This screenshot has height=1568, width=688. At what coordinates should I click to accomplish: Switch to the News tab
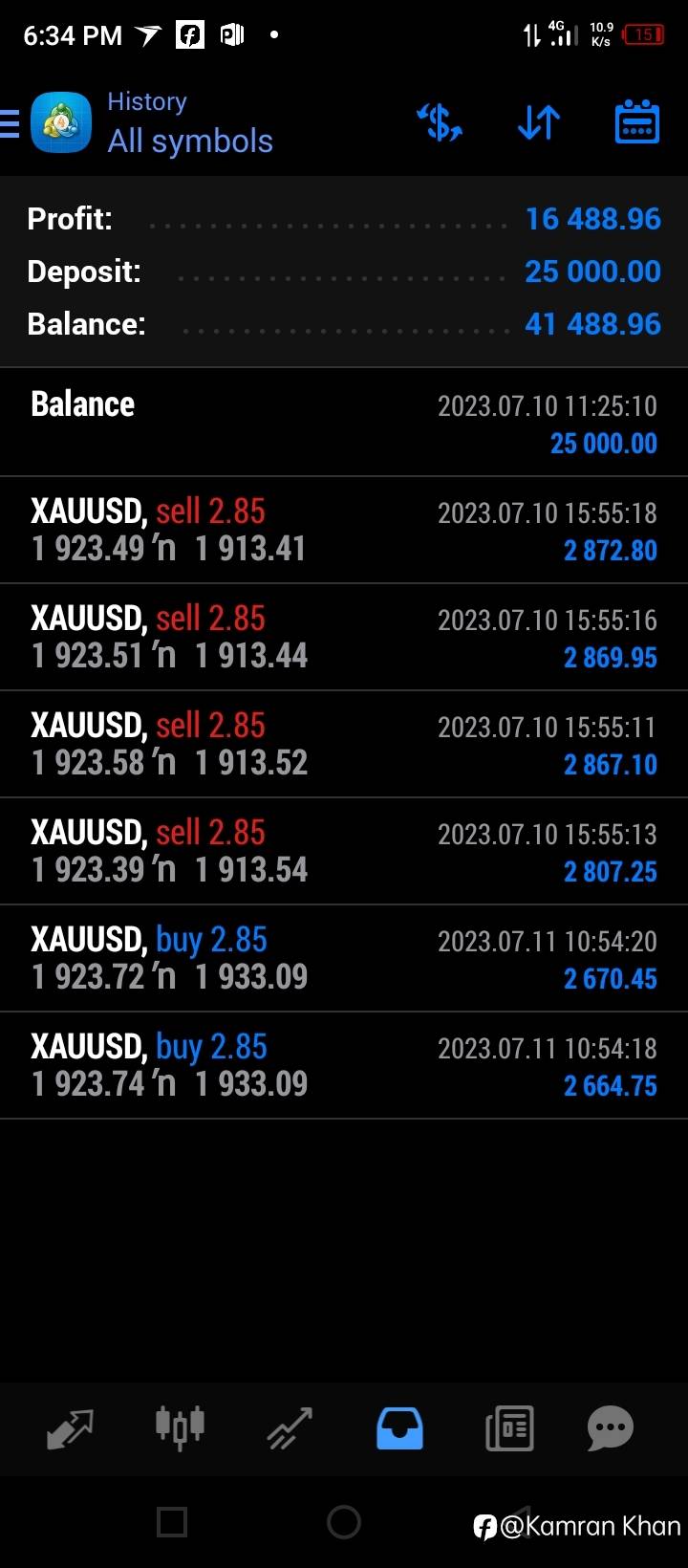(x=509, y=1429)
